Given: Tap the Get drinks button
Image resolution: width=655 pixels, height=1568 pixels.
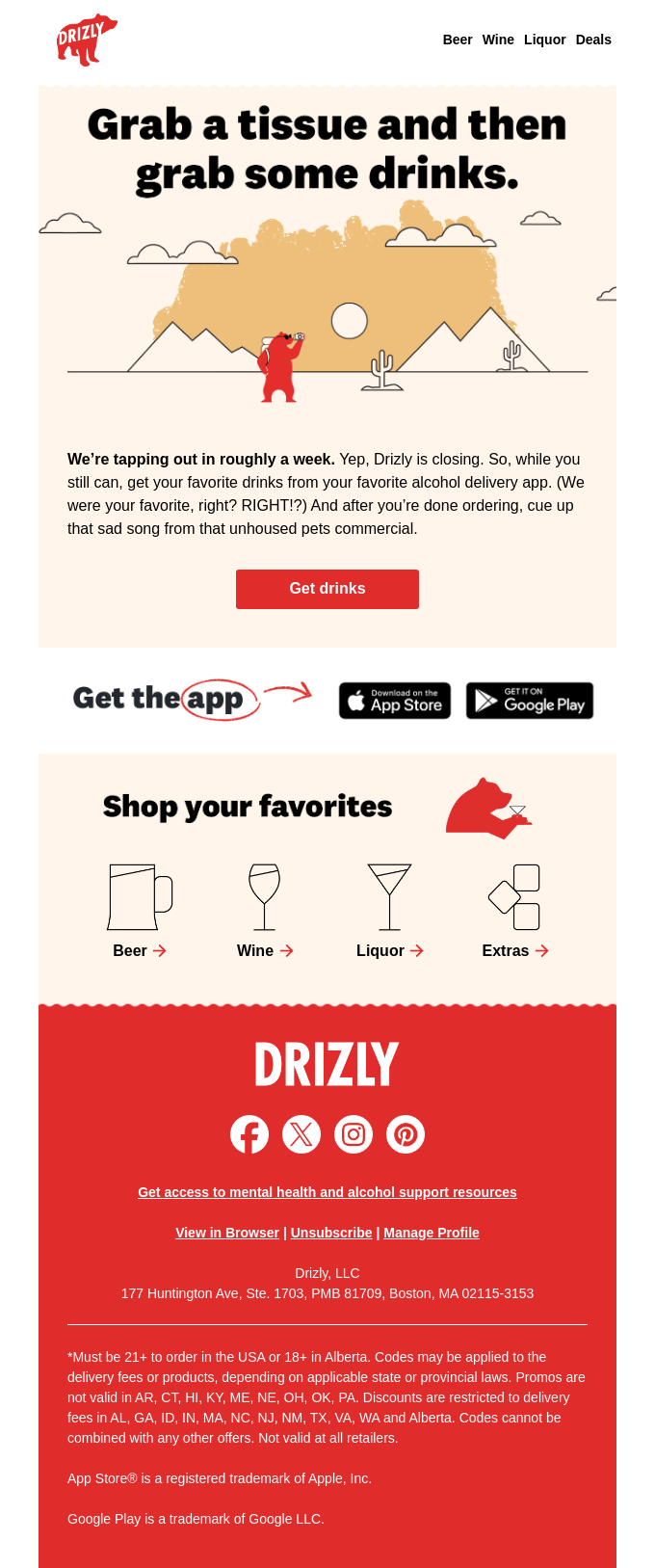Looking at the screenshot, I should [327, 589].
